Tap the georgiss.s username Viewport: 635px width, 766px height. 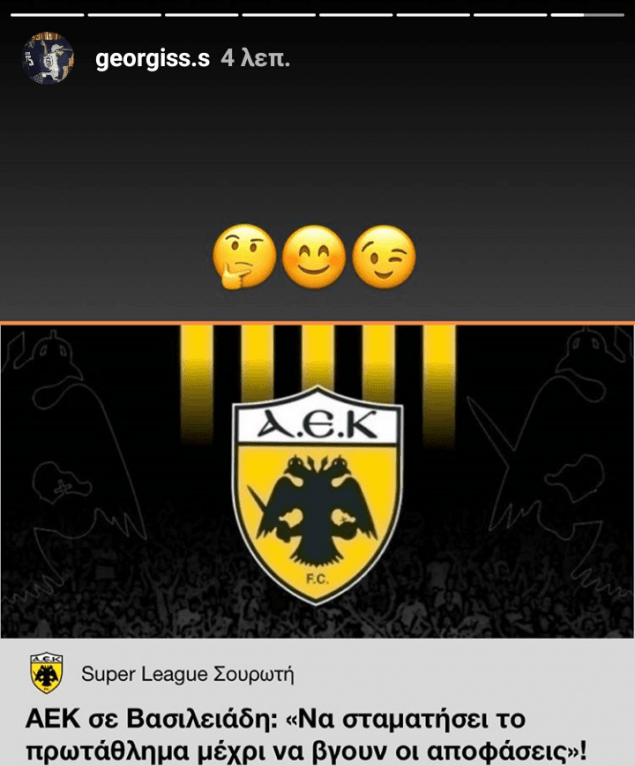[152, 59]
